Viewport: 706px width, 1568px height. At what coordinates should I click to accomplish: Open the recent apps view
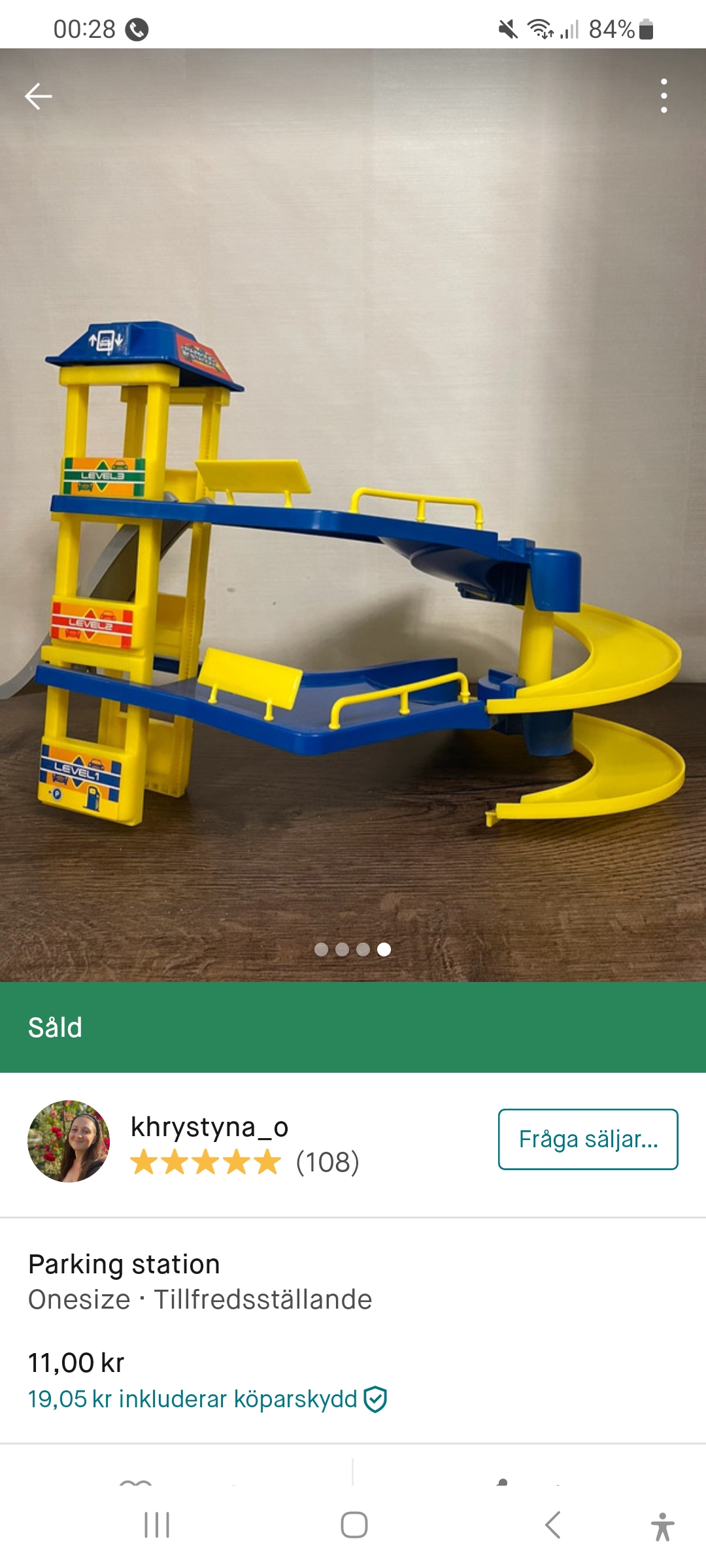pos(157,1525)
